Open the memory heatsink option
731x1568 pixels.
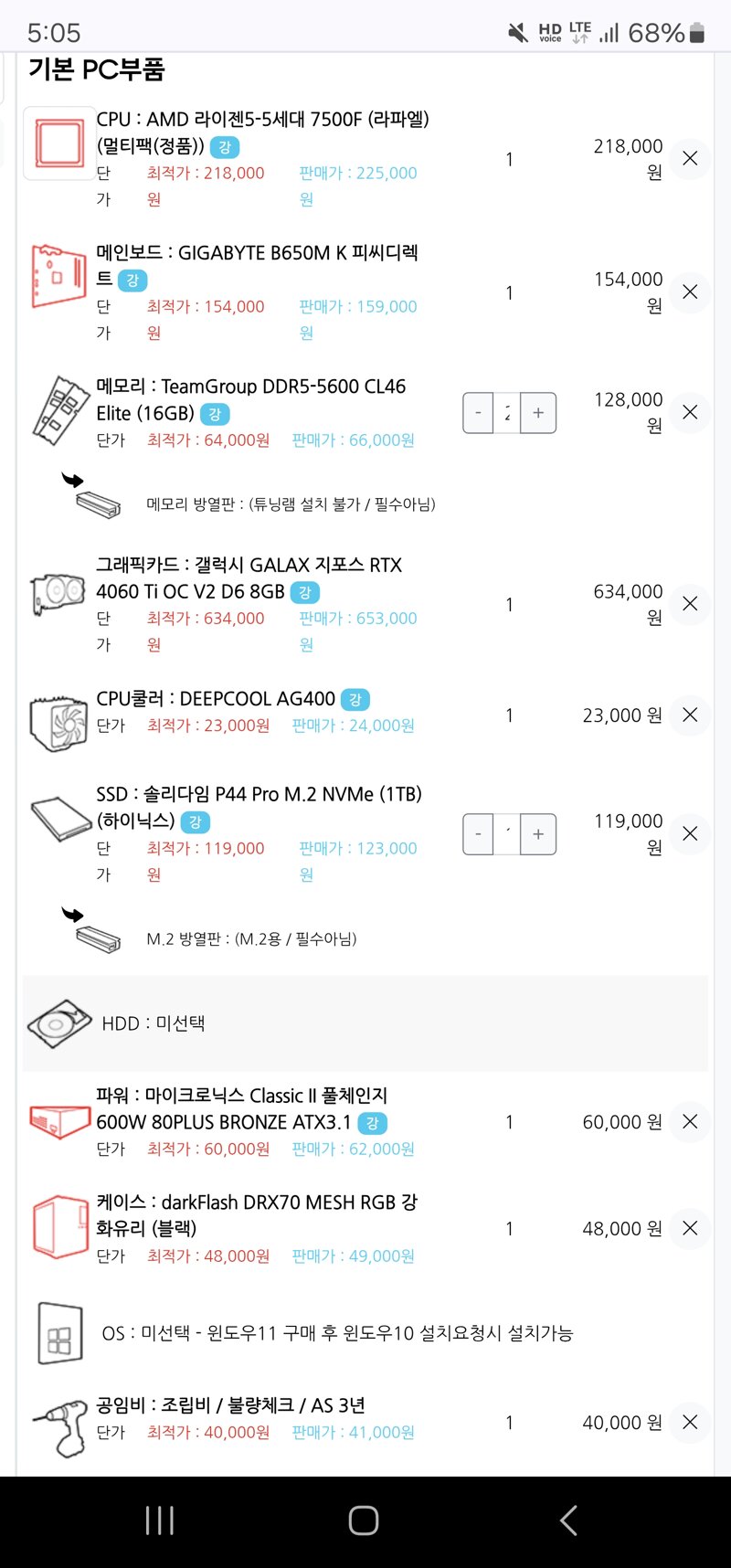point(291,503)
